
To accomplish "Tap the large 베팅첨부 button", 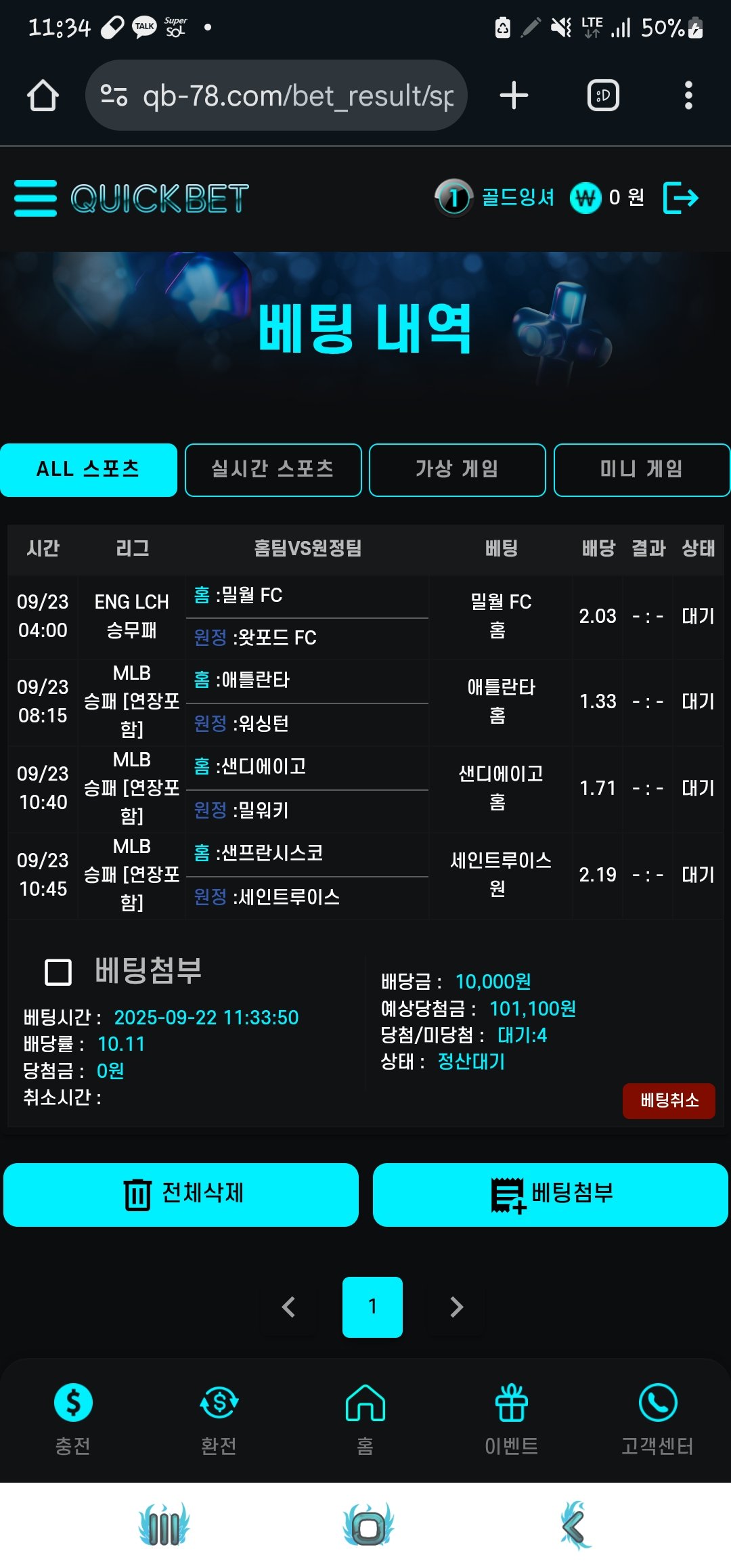I will click(550, 1194).
